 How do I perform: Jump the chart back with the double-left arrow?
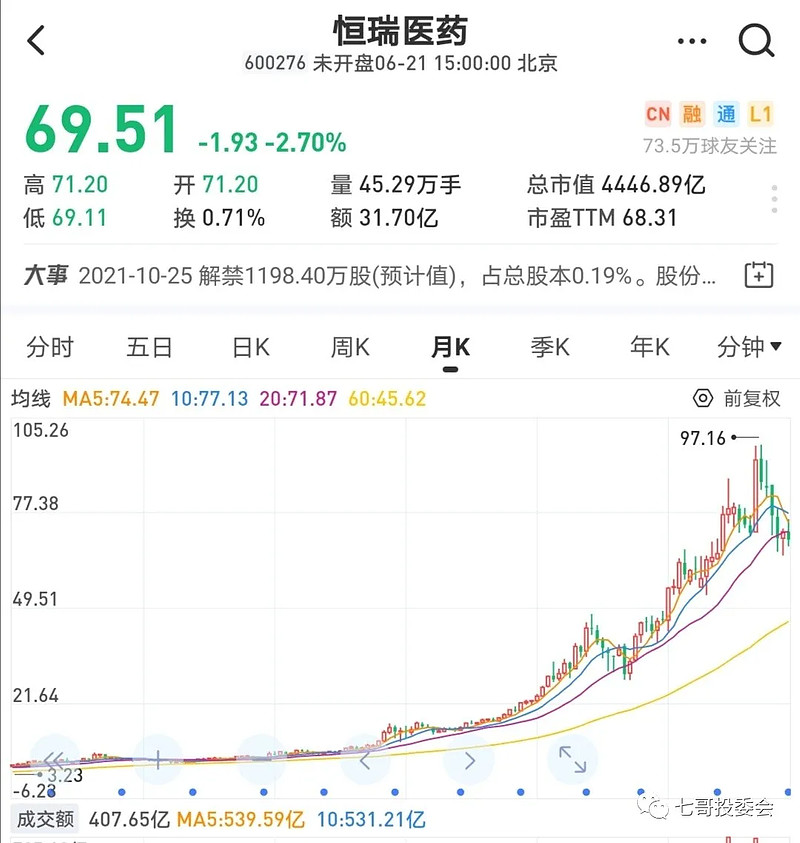pos(55,760)
